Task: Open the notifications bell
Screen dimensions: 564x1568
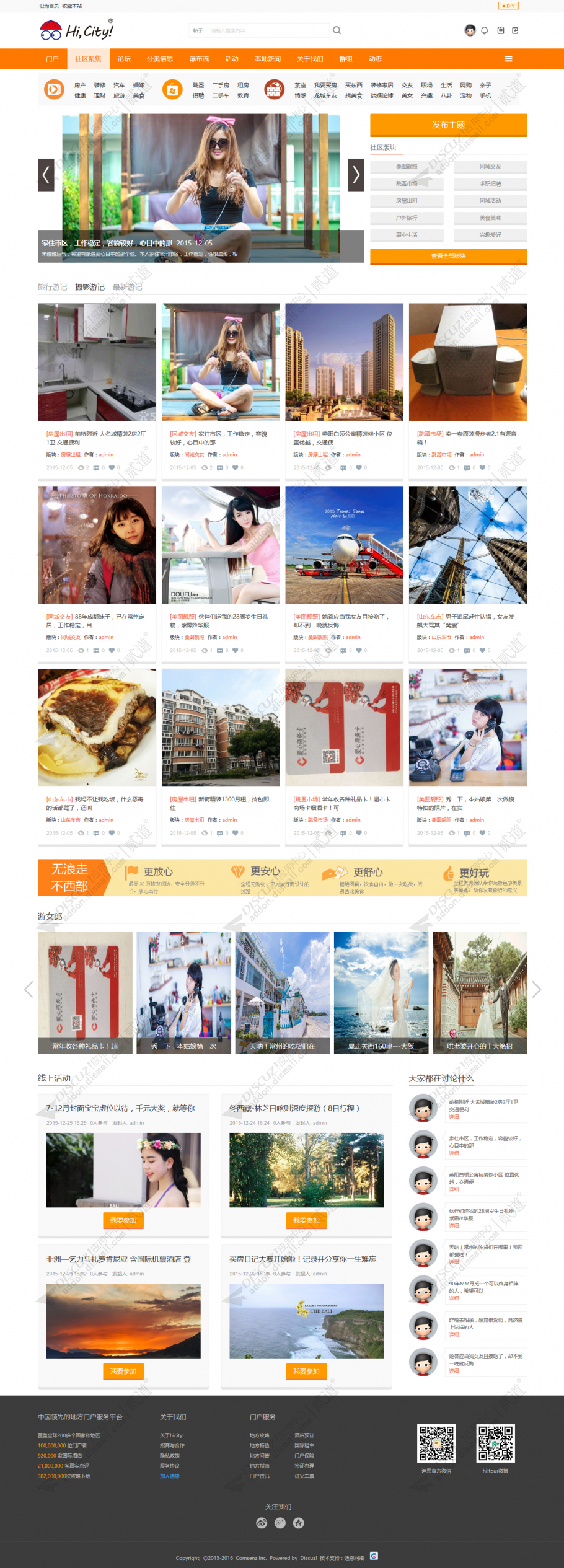Action: click(x=485, y=30)
